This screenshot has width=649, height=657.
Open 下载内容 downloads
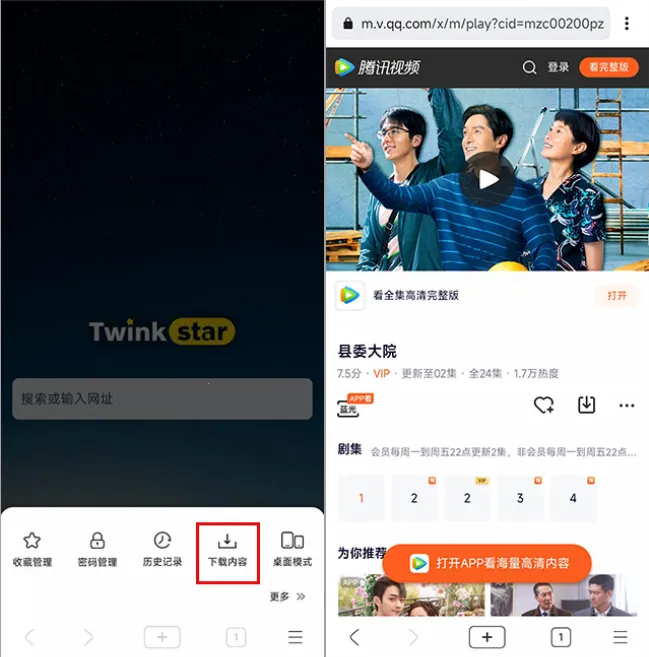click(x=228, y=549)
